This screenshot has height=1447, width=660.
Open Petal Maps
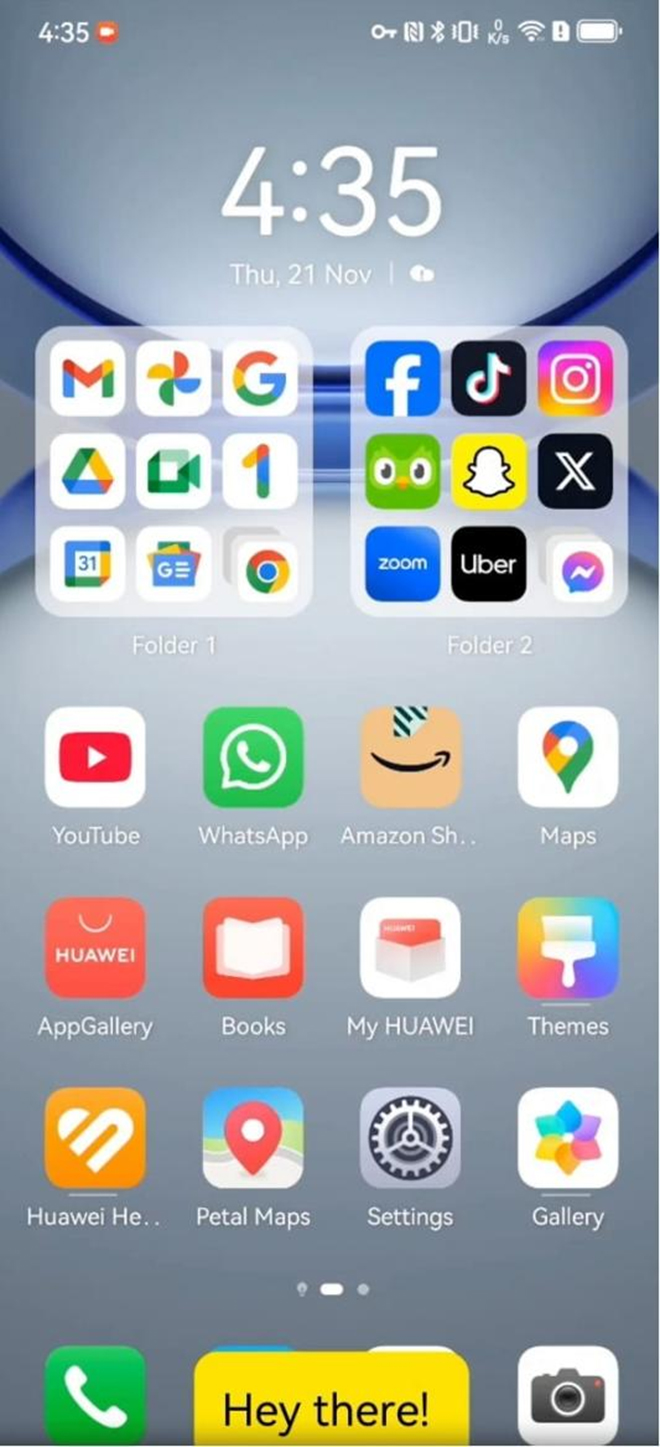click(253, 1138)
